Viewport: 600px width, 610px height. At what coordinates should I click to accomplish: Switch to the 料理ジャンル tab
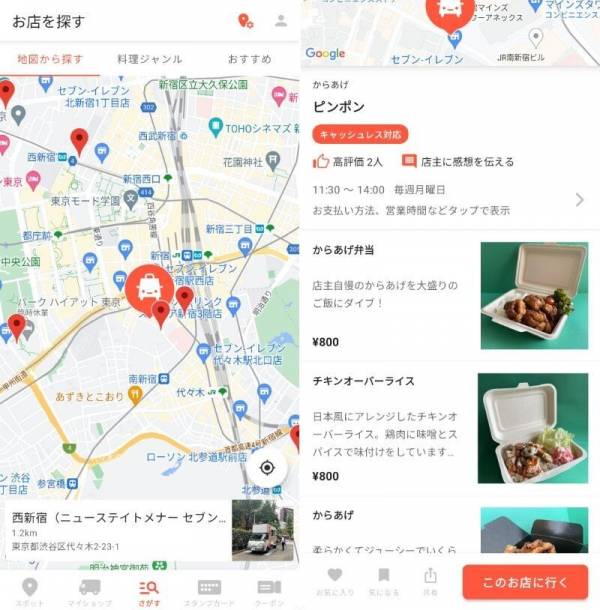click(149, 60)
